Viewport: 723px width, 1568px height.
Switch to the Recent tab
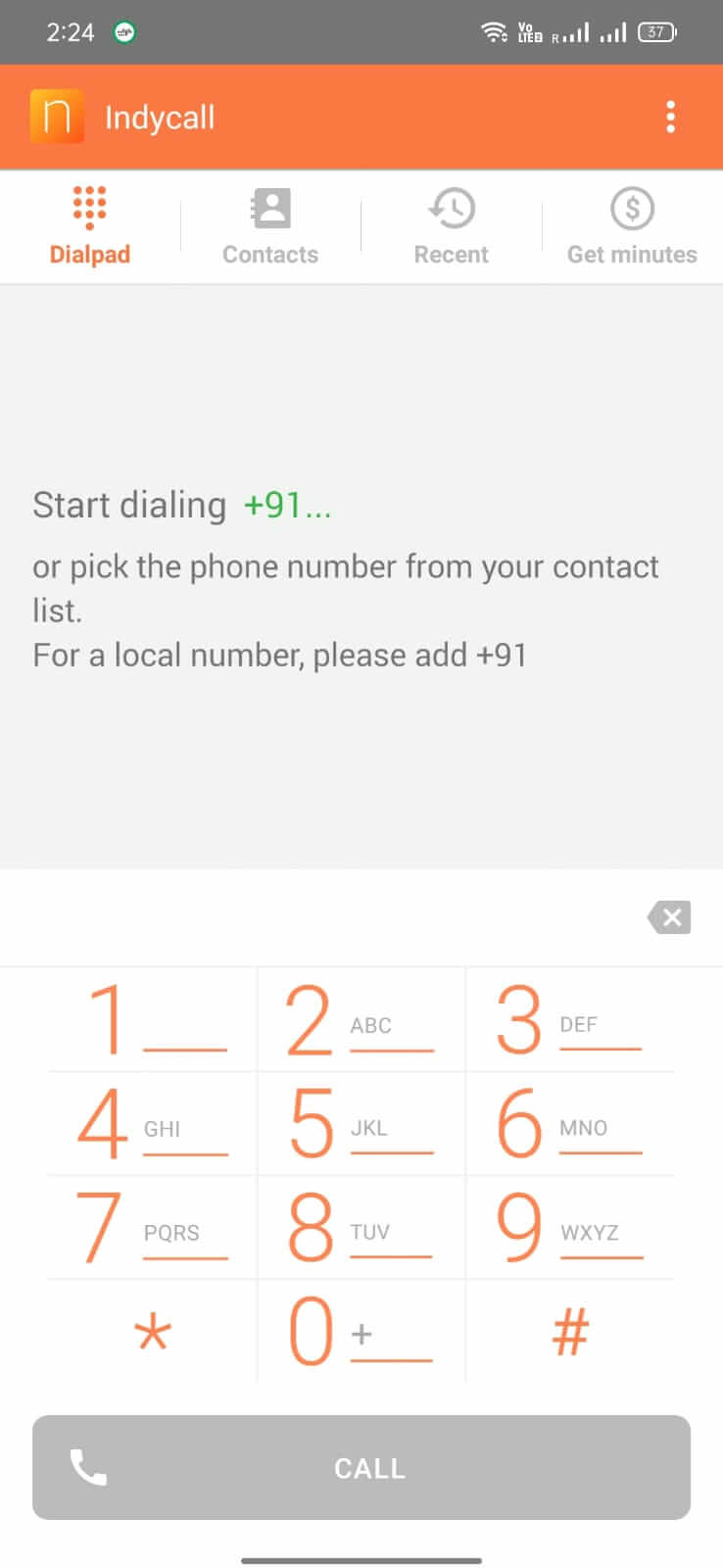pos(451,227)
